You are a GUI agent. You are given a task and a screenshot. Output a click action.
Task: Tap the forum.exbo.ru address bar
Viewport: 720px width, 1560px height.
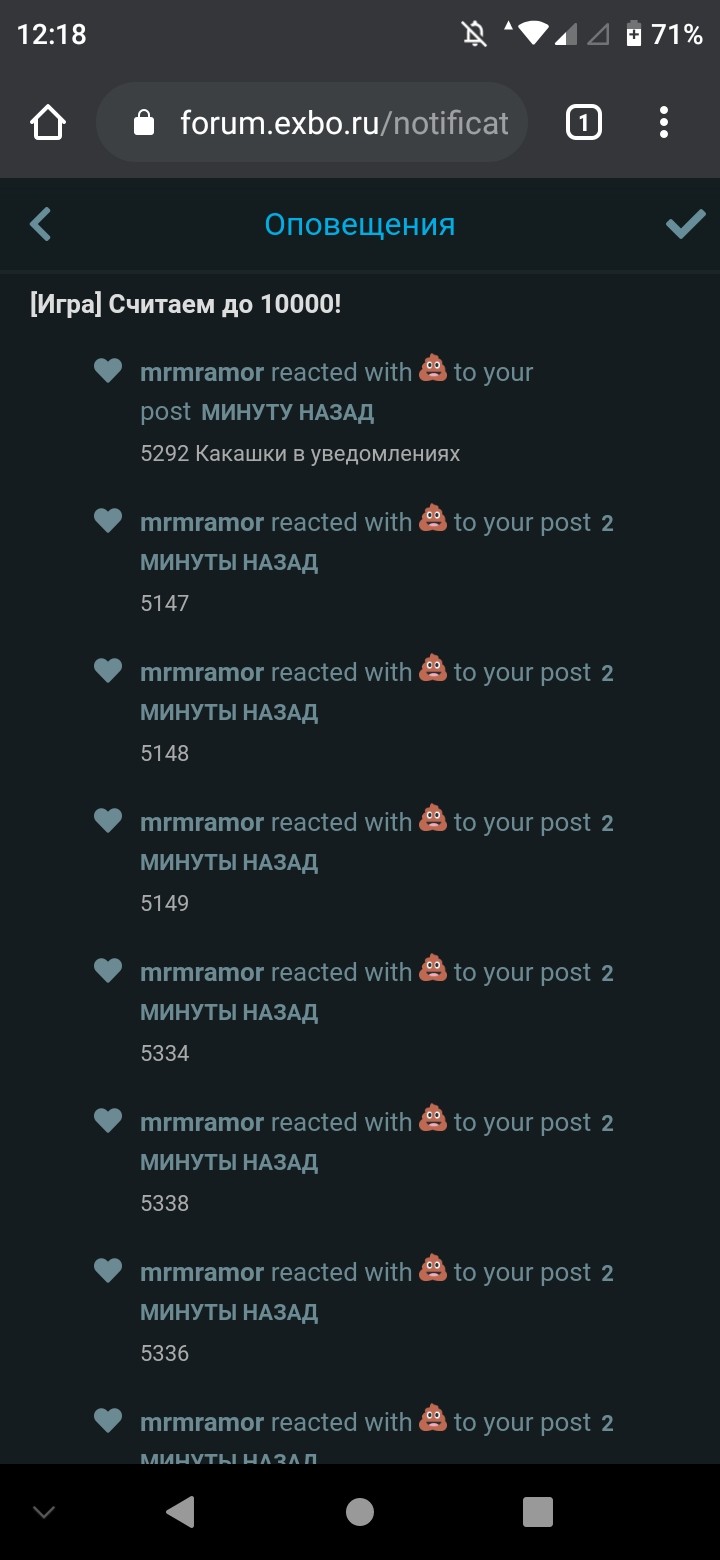coord(311,123)
